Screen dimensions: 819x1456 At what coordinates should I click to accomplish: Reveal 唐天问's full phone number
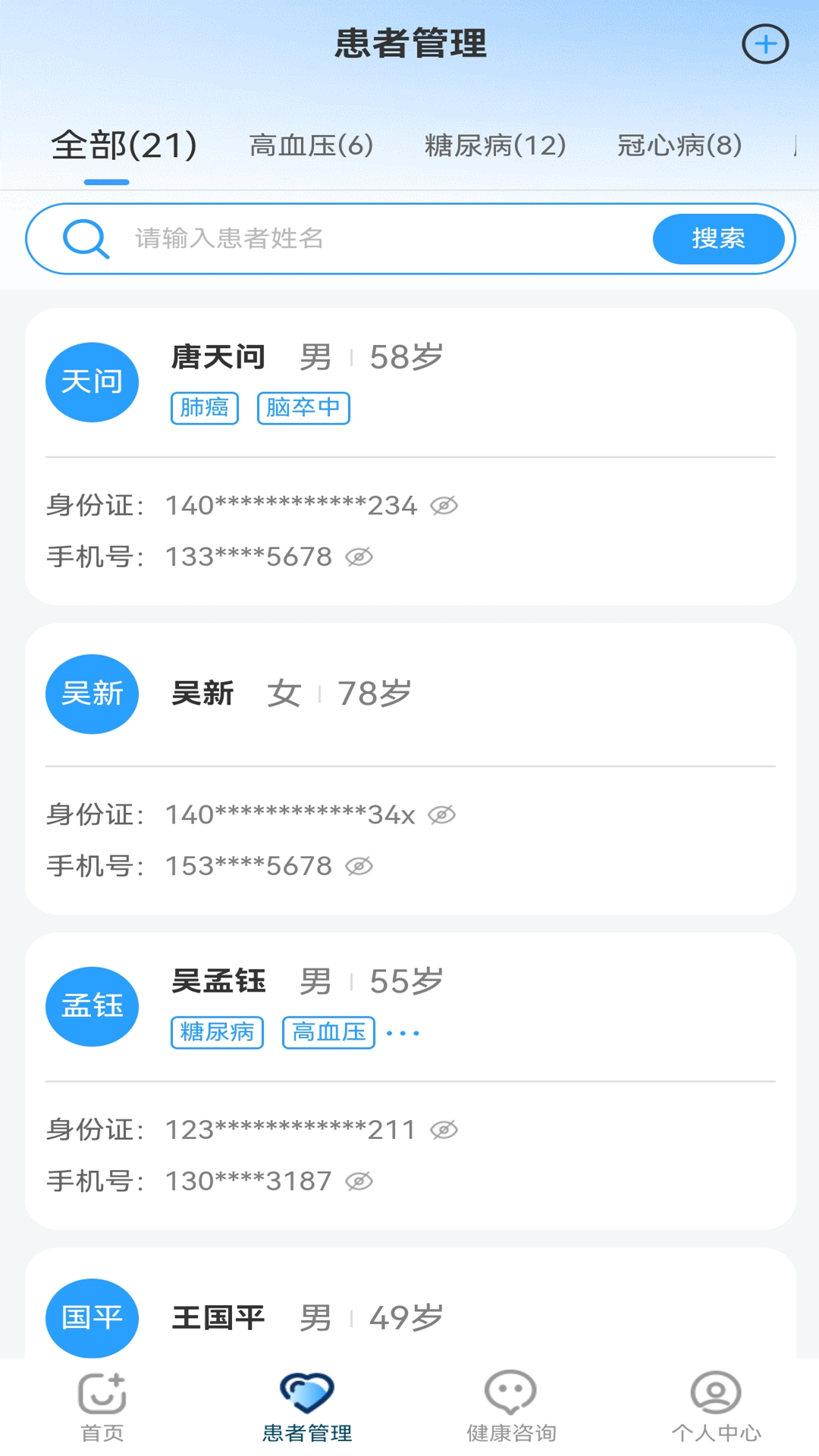click(359, 557)
